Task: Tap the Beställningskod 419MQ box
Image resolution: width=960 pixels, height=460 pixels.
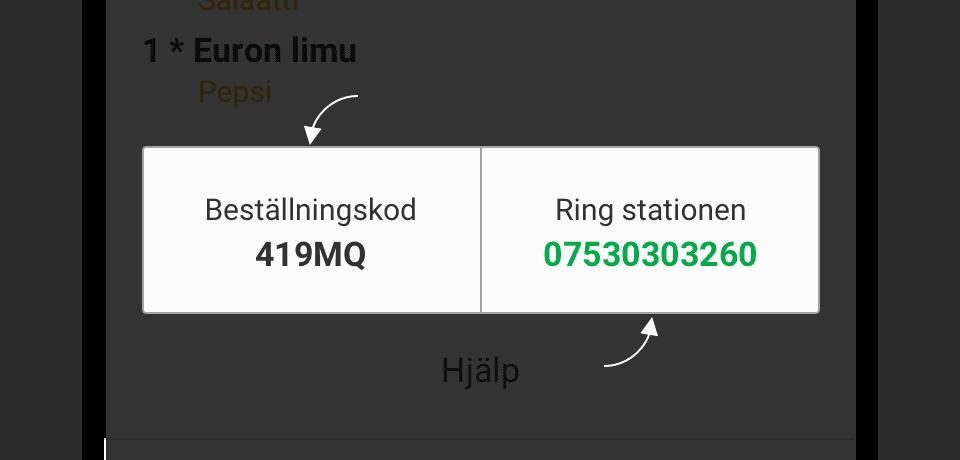Action: pos(311,232)
